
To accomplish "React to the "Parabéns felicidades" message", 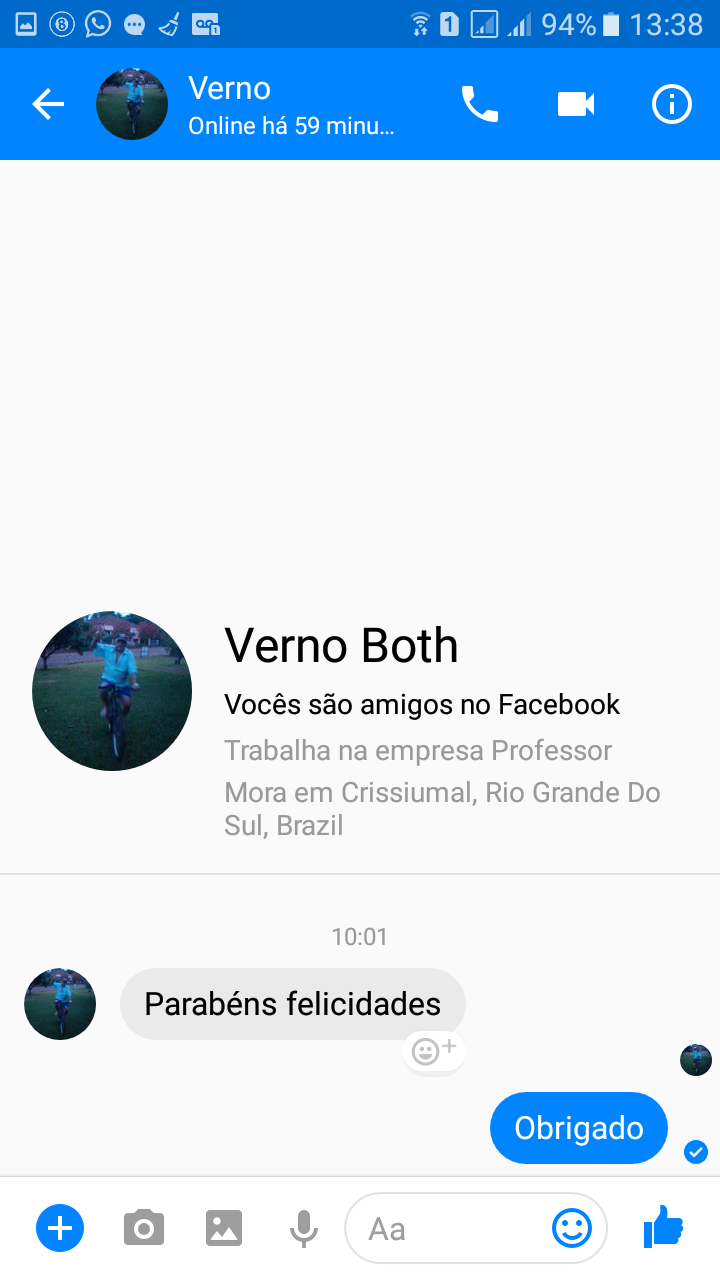I will click(434, 1051).
